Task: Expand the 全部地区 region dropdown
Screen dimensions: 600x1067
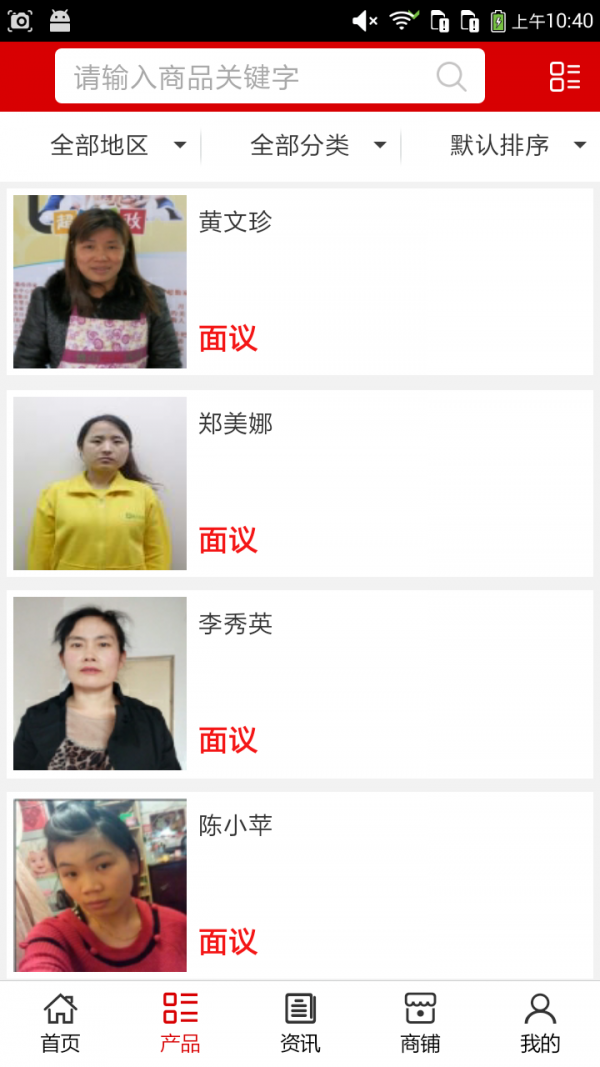Action: [117, 145]
